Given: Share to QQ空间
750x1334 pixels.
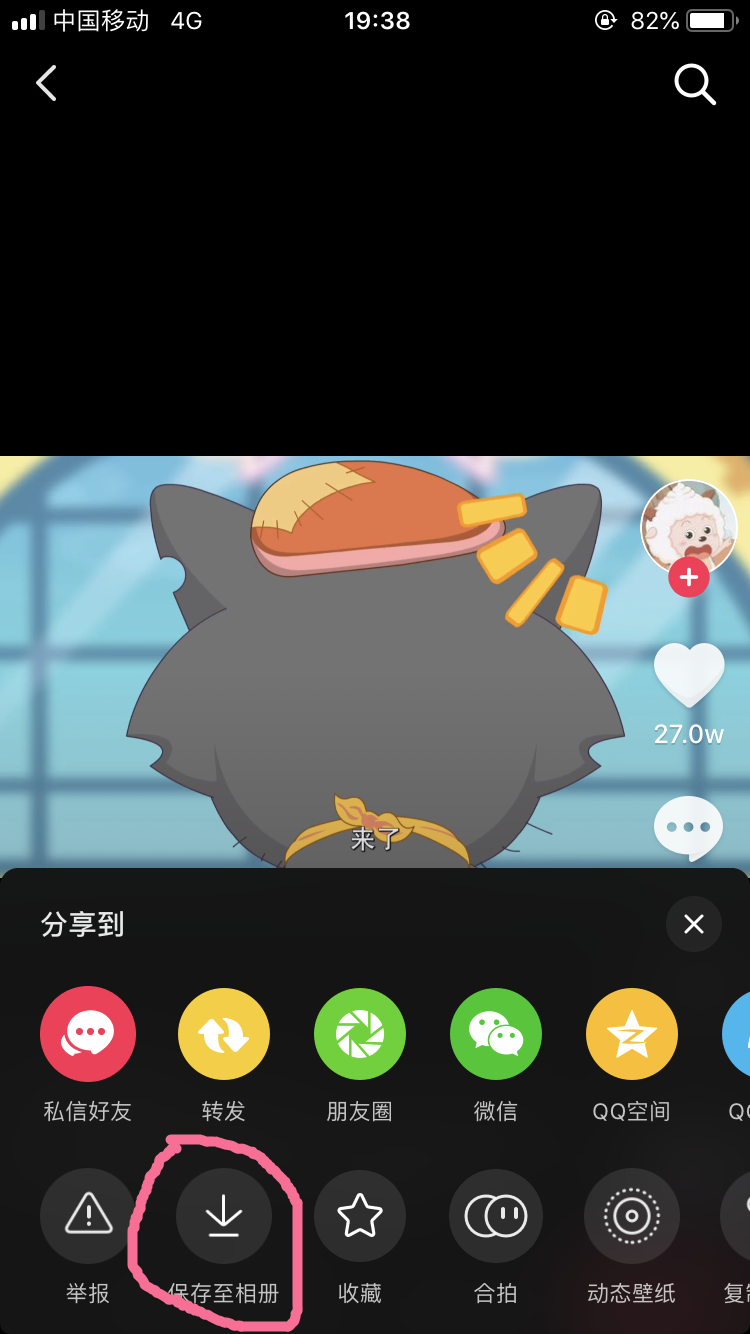Looking at the screenshot, I should pos(632,1035).
